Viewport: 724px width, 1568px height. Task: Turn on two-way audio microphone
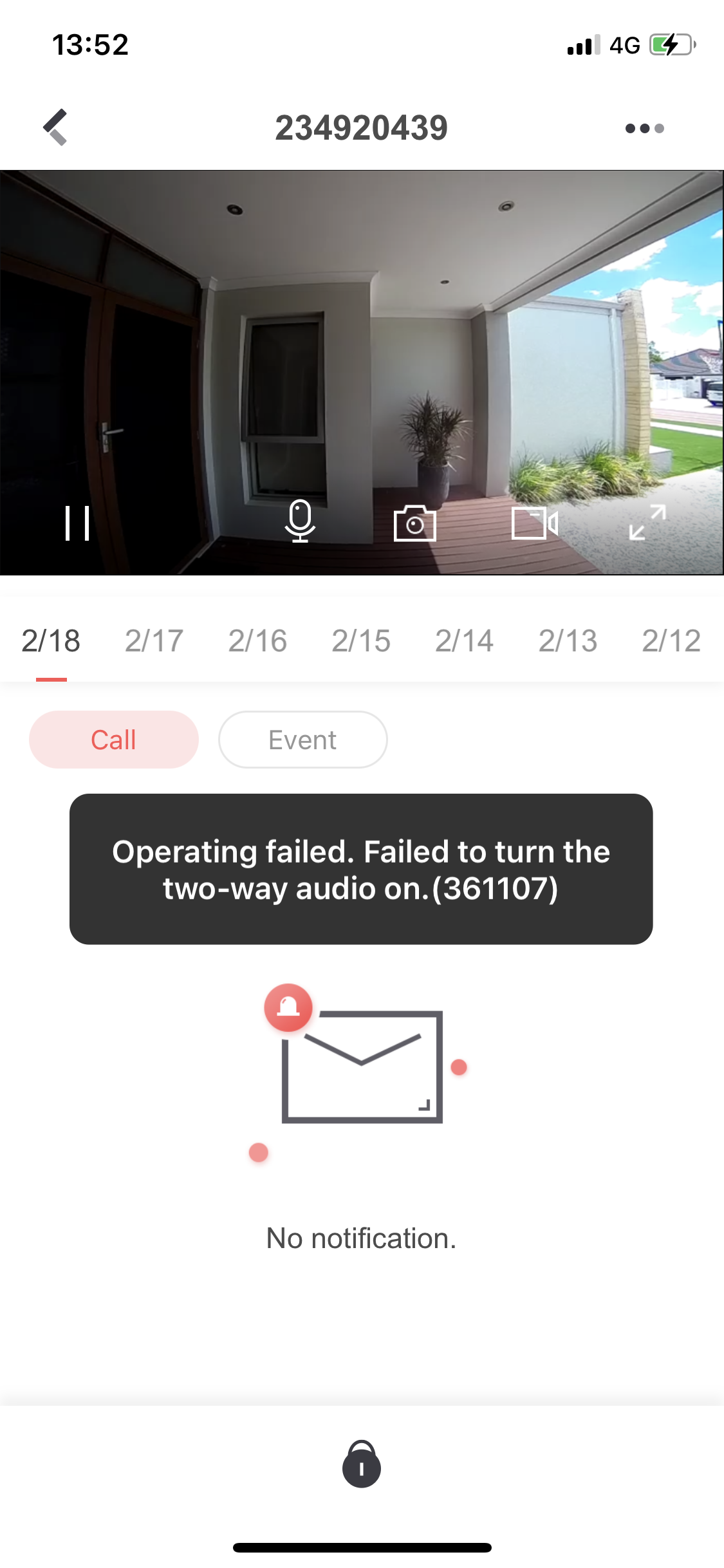(x=300, y=521)
